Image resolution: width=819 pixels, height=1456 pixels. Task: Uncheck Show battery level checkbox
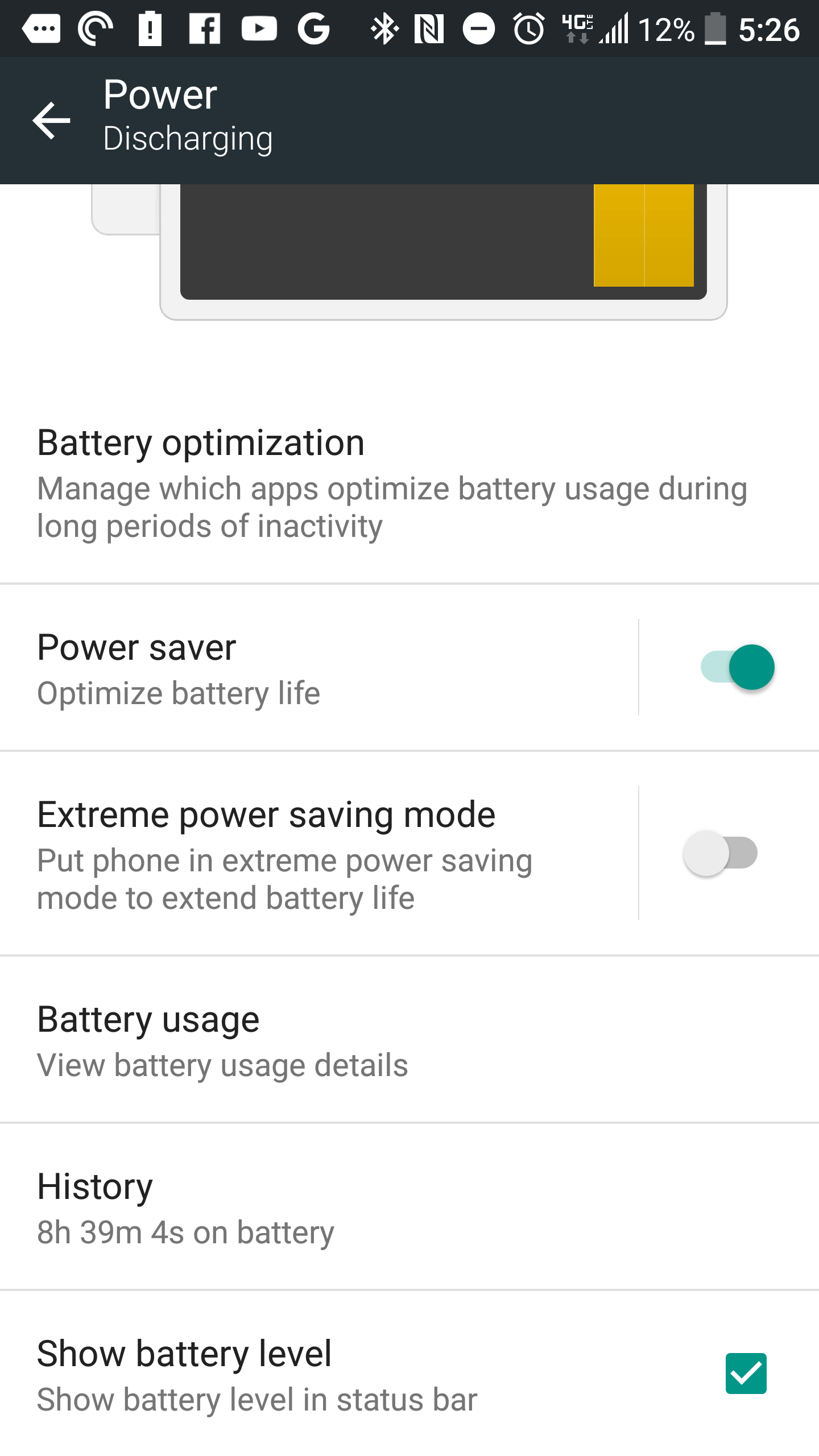coord(746,1374)
